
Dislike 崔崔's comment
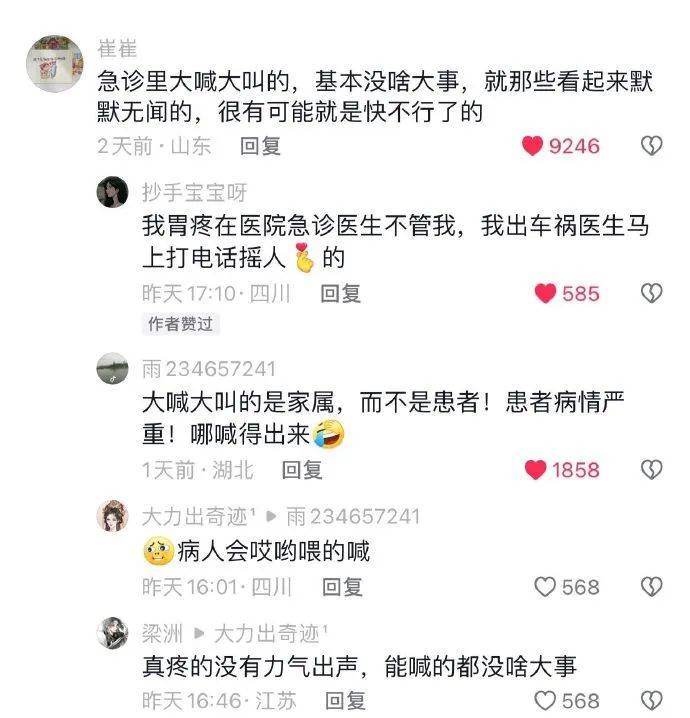click(651, 146)
